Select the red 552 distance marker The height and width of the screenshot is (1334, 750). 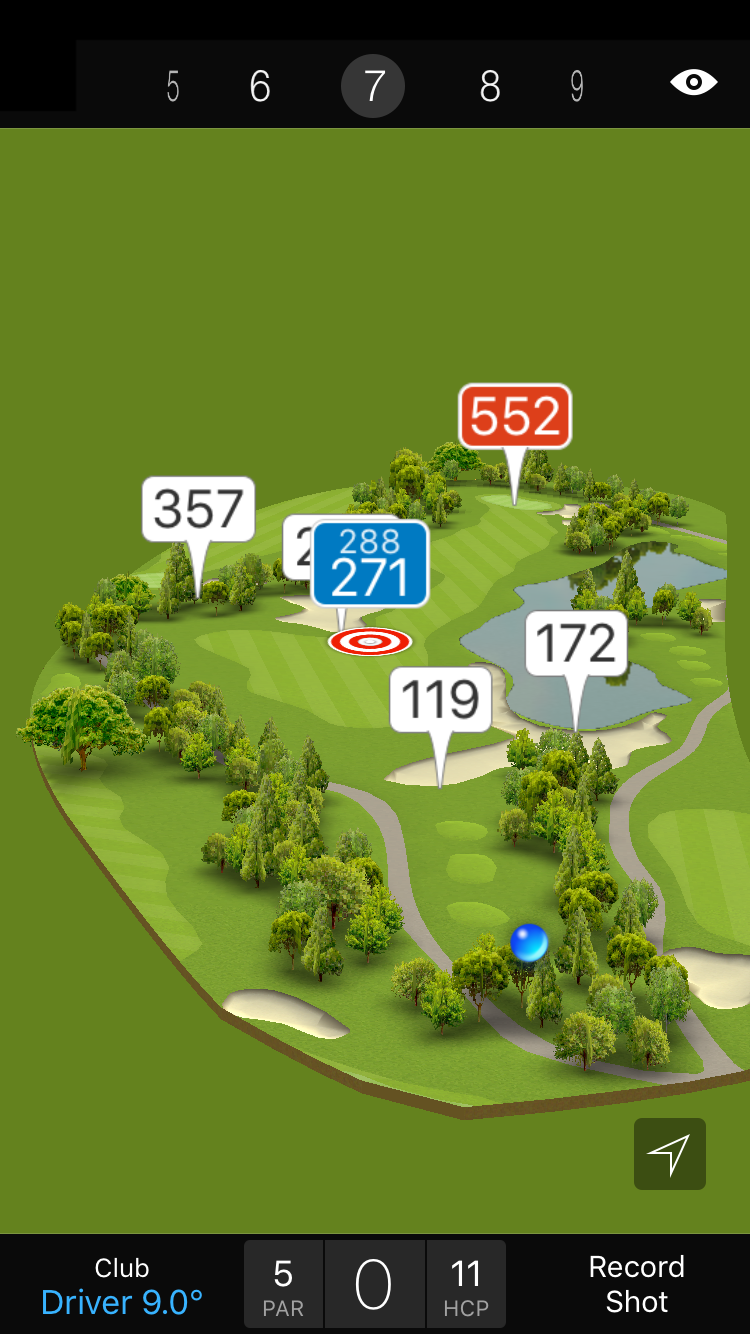(x=515, y=416)
